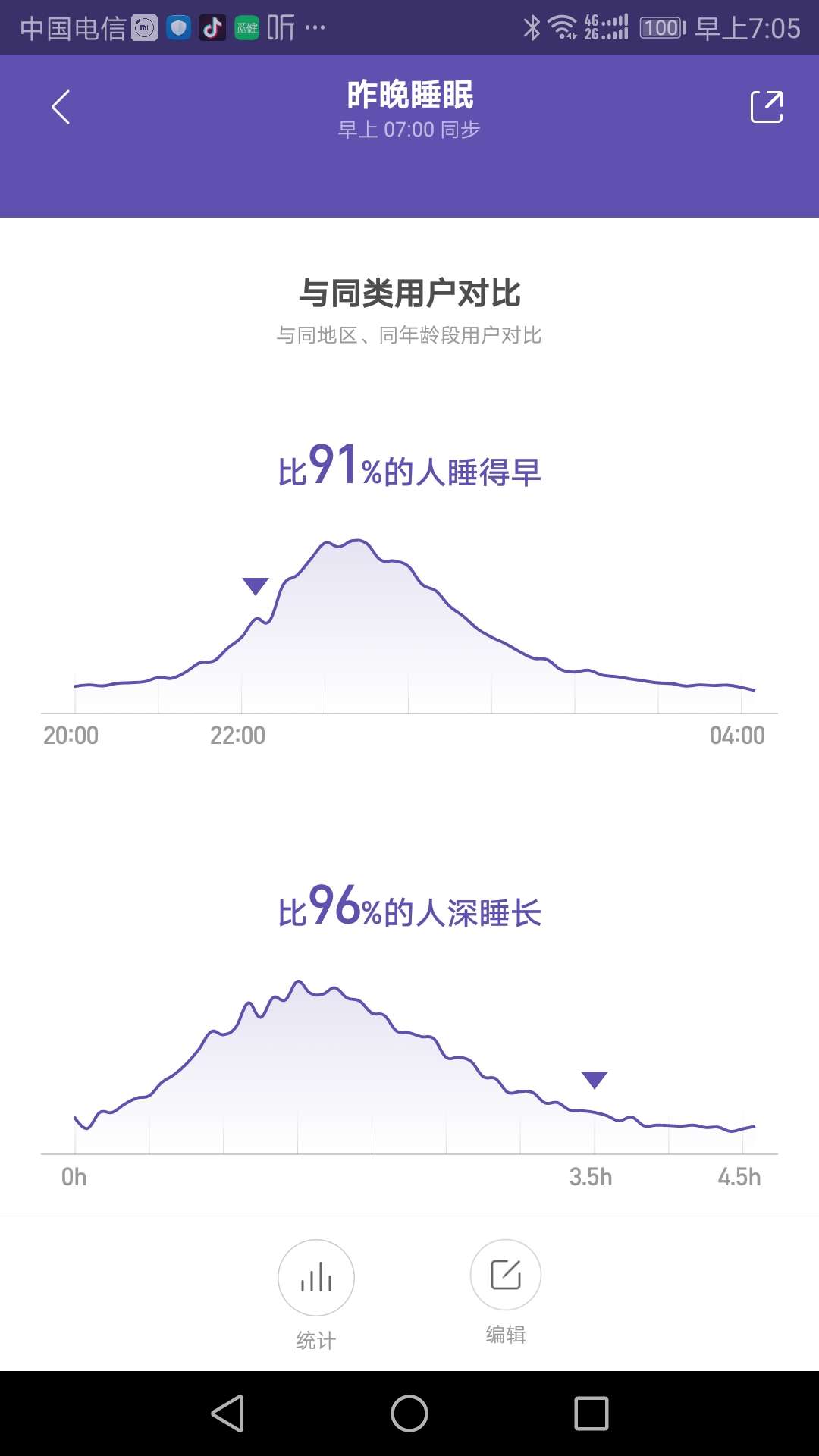Screen dimensions: 819x1456
Task: Select the 昨晚睡眠 title
Action: tap(409, 95)
